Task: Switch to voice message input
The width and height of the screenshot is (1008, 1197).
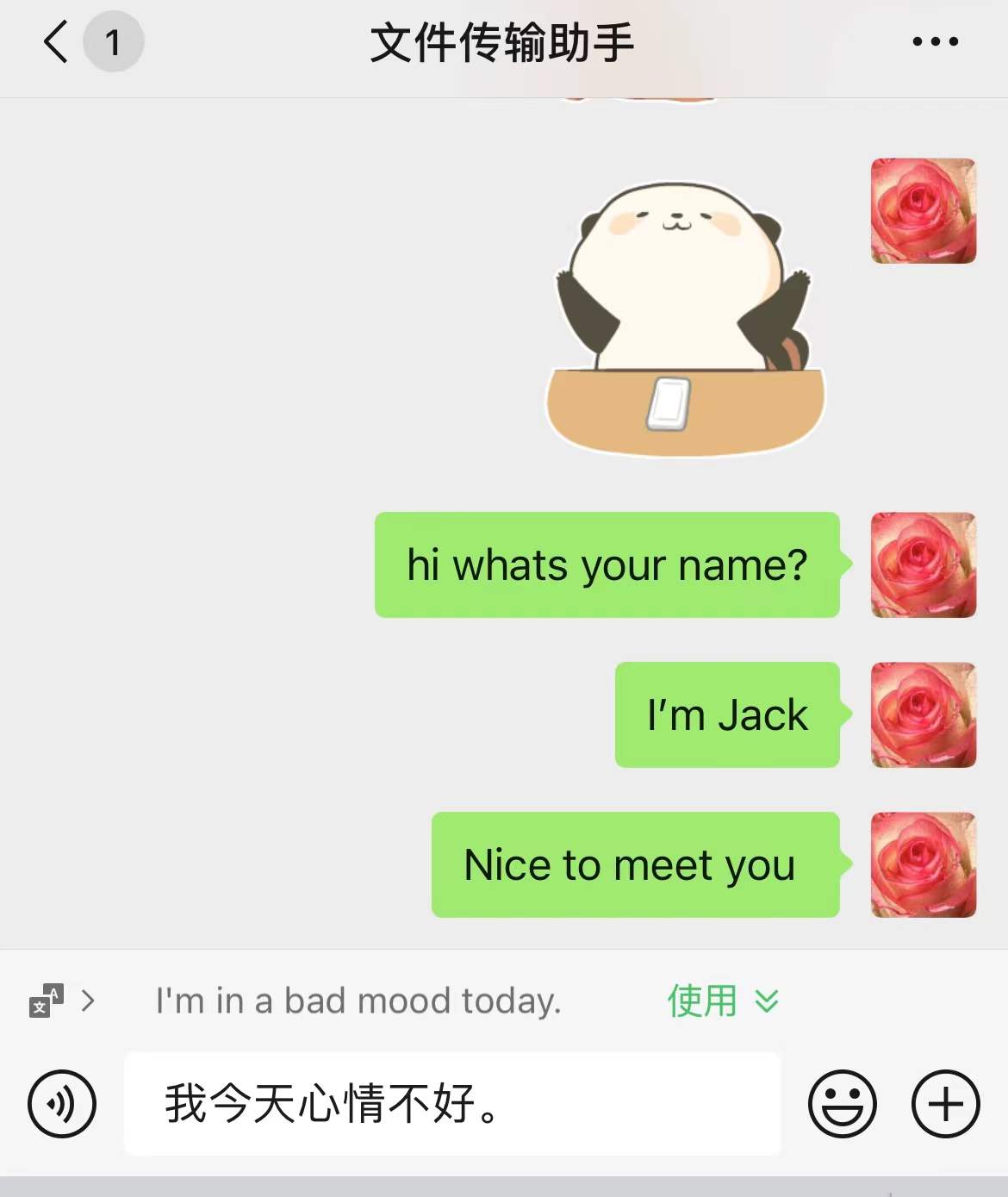Action: click(62, 1104)
